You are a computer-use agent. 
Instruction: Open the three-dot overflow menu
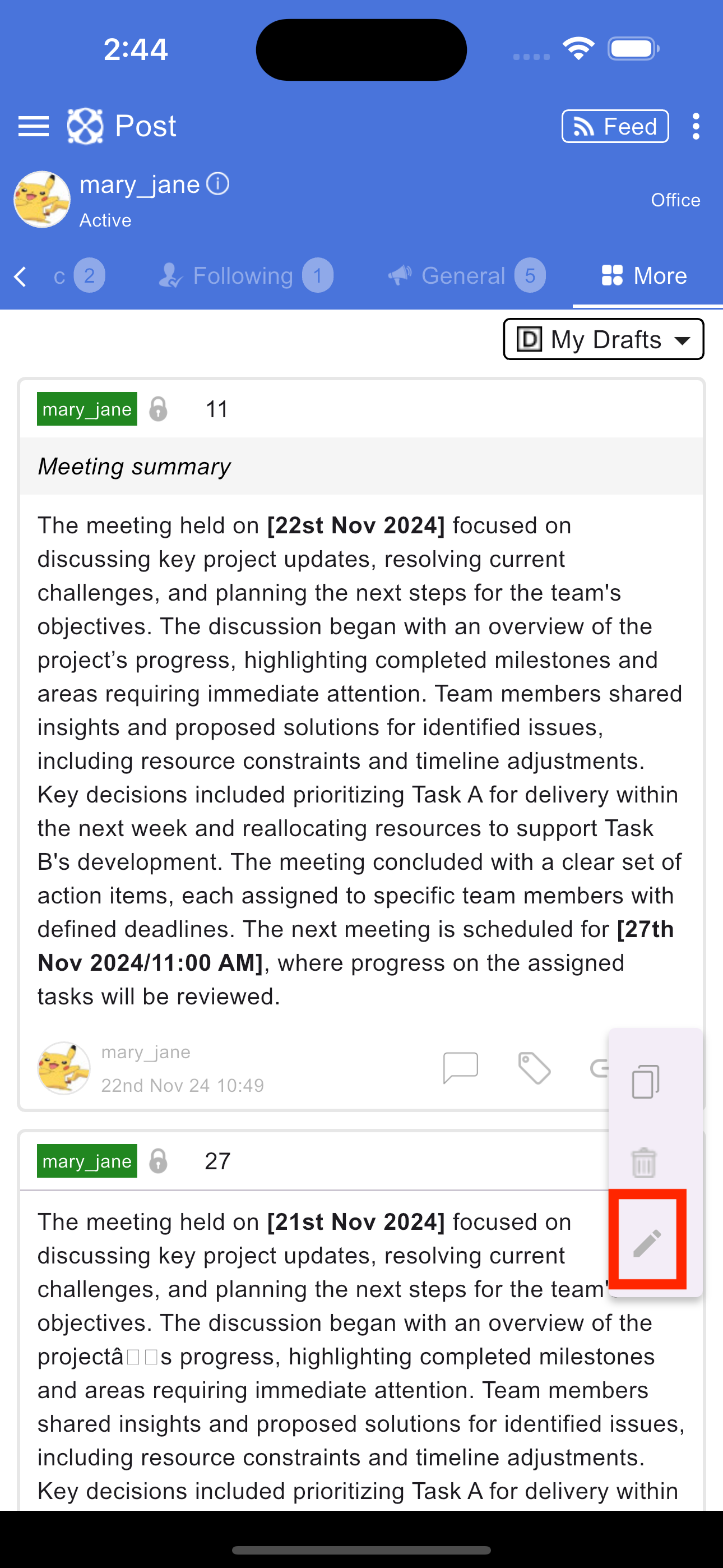click(696, 126)
